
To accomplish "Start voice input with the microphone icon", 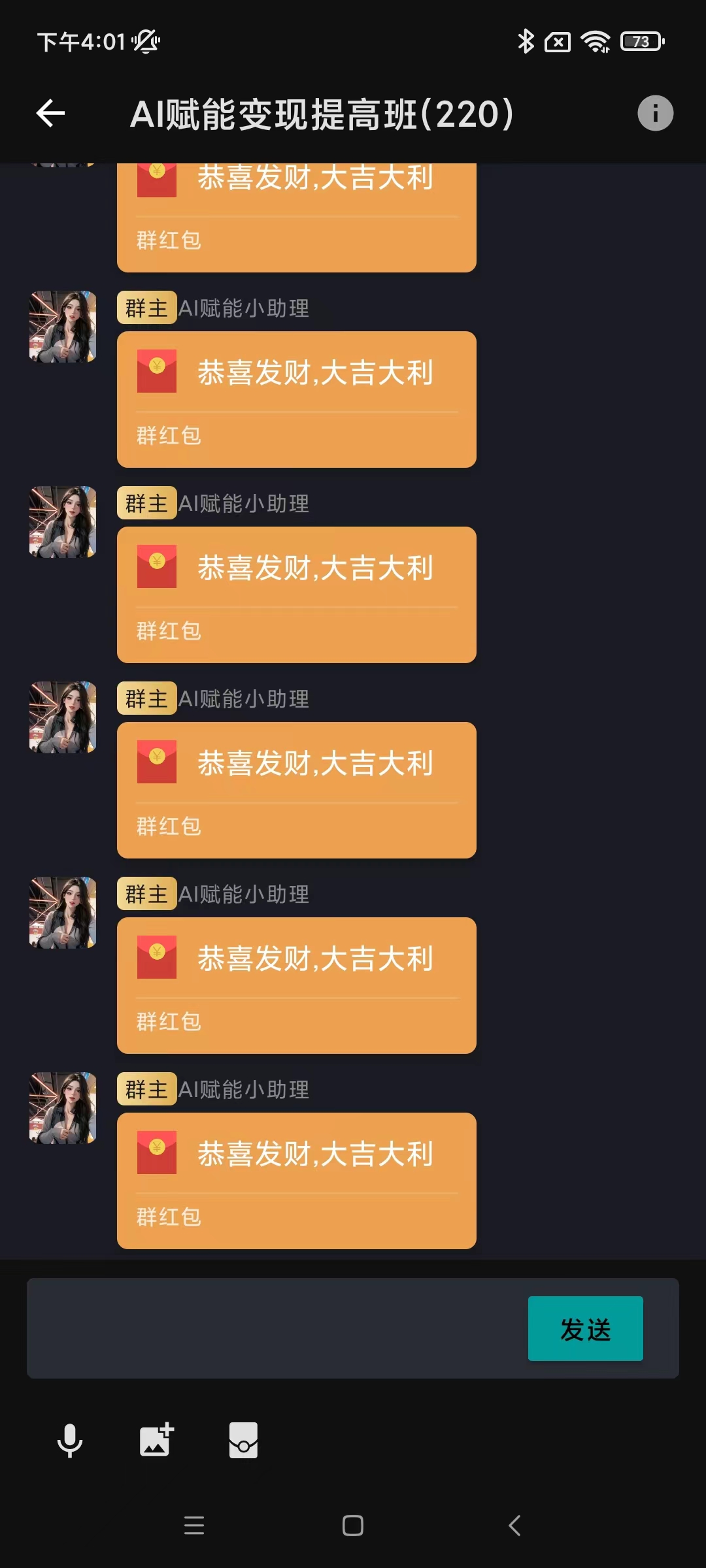I will tap(70, 1440).
